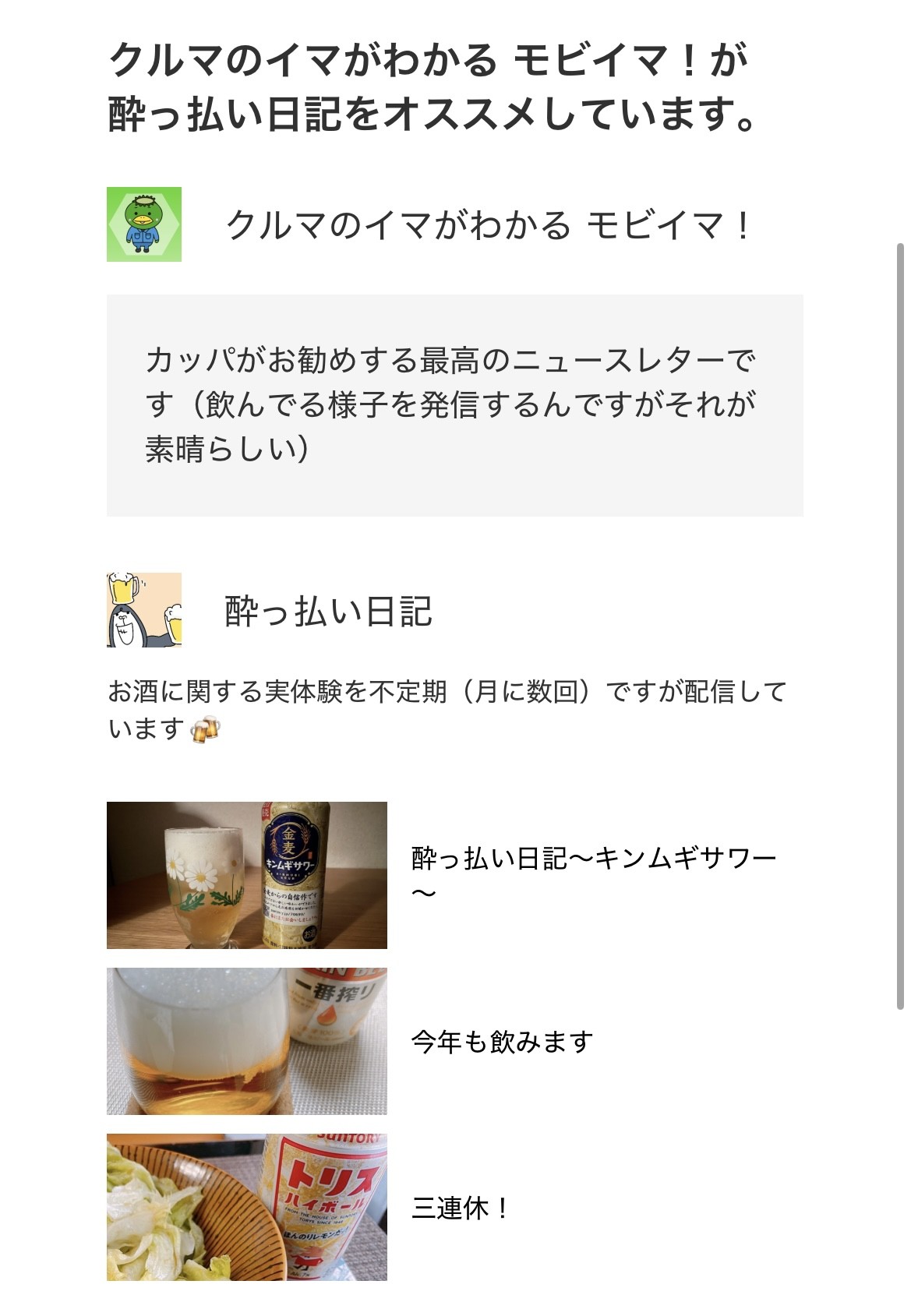Open クルマのイマがわかる モビイマ！ publication profile
911x1316 pixels.
click(x=487, y=226)
